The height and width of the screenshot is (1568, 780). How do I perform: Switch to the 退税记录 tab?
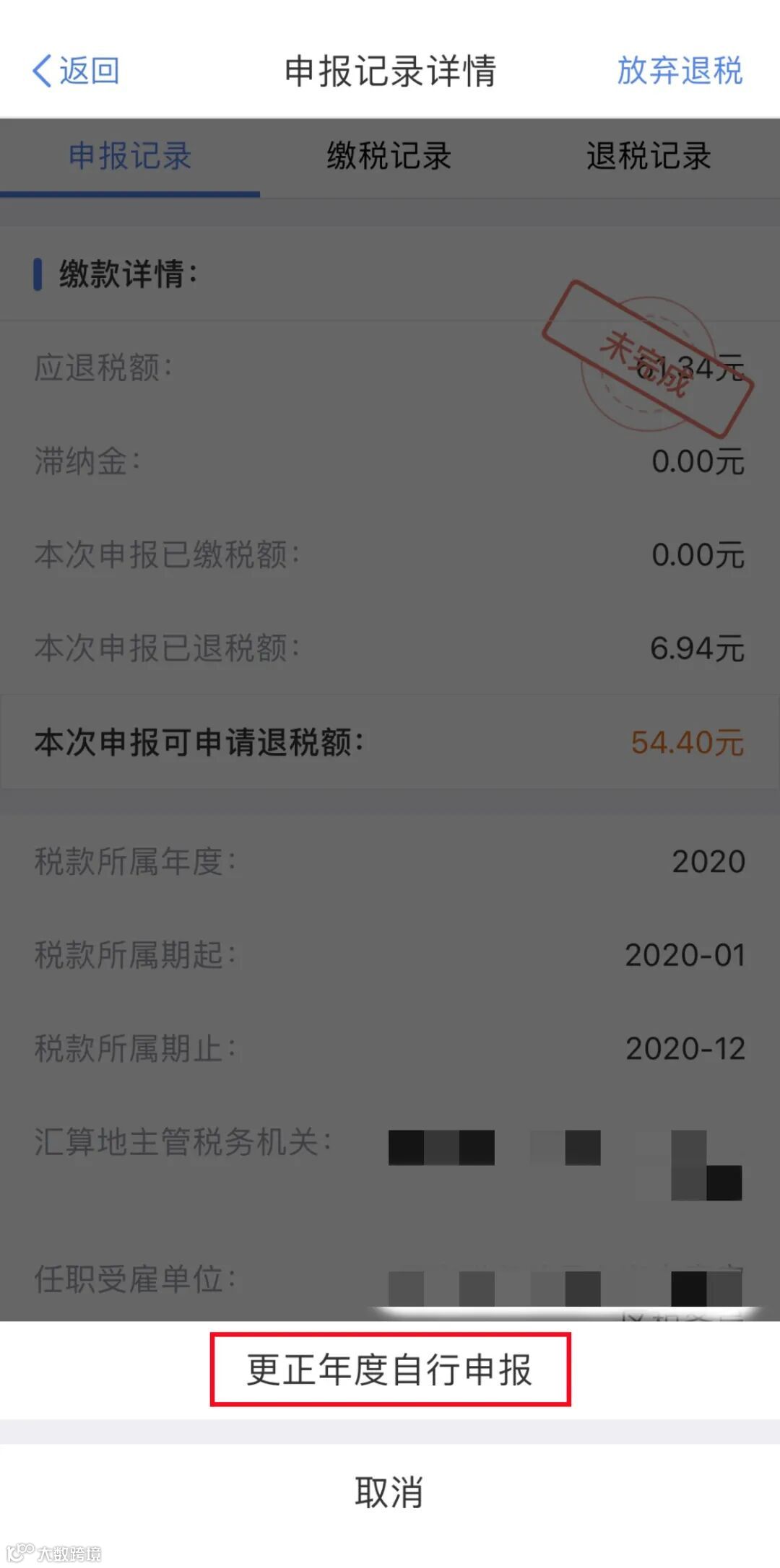pyautogui.click(x=649, y=156)
